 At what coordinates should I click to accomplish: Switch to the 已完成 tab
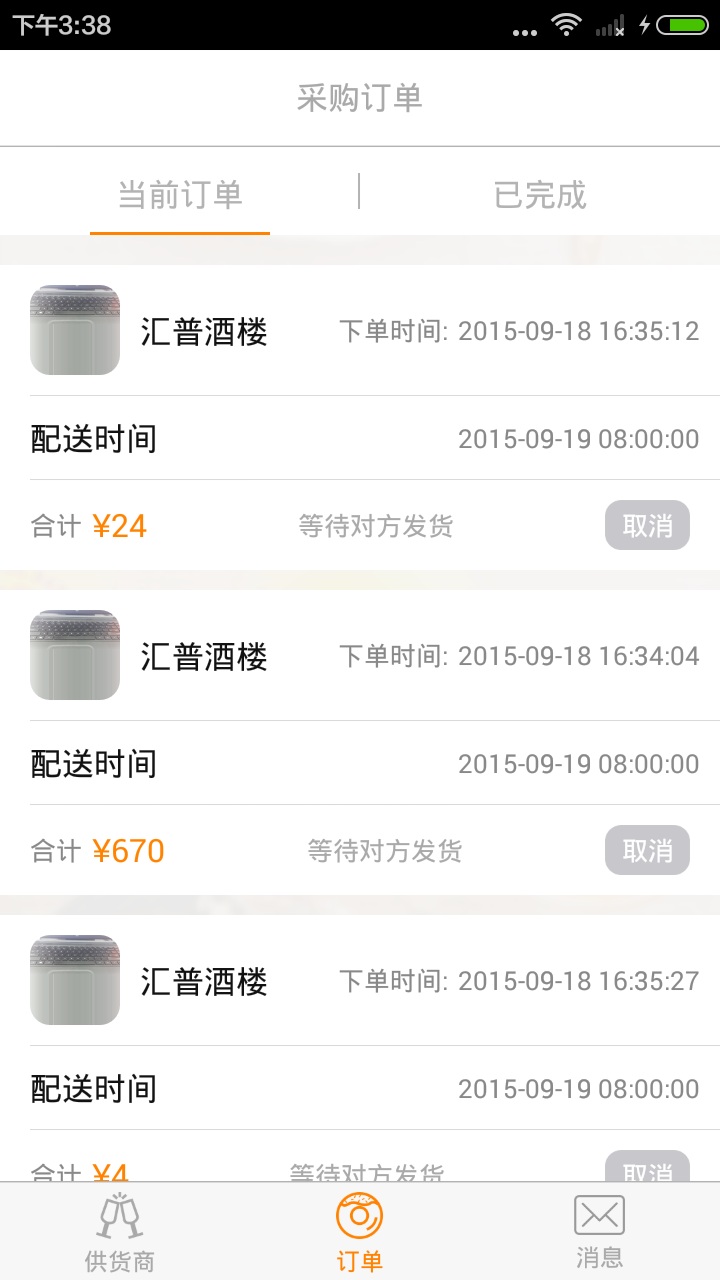coord(540,194)
